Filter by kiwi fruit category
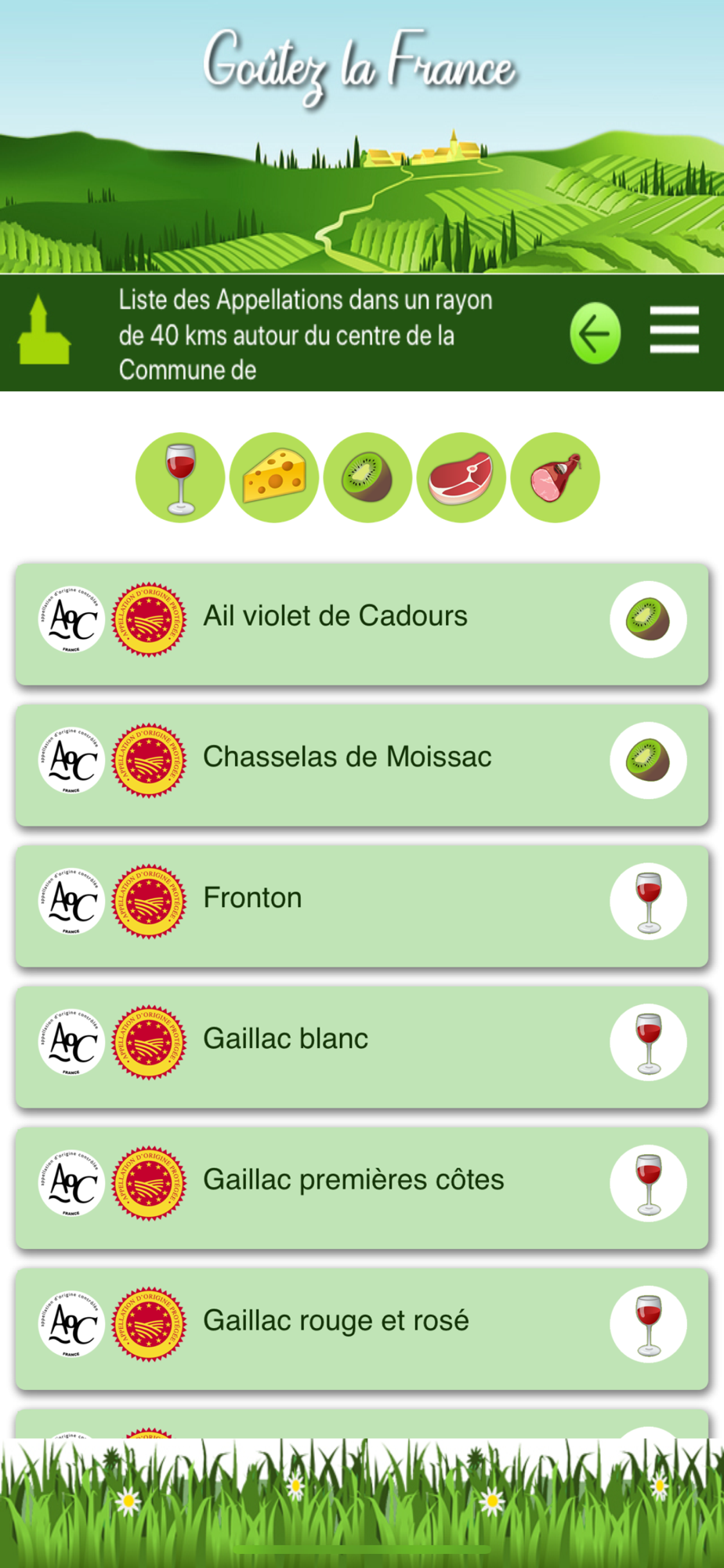Image resolution: width=724 pixels, height=1568 pixels. pyautogui.click(x=367, y=477)
